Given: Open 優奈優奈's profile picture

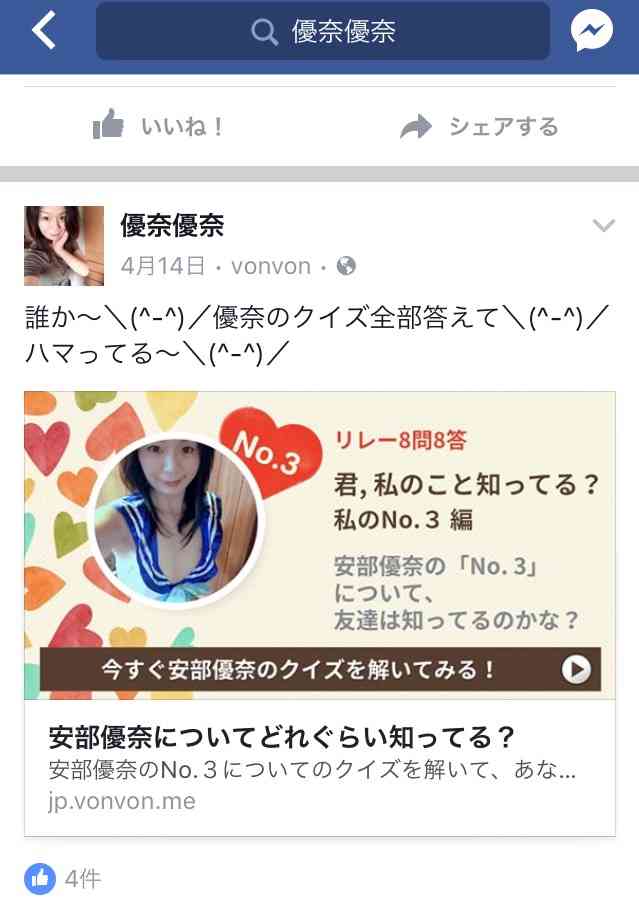Looking at the screenshot, I should [x=64, y=246].
